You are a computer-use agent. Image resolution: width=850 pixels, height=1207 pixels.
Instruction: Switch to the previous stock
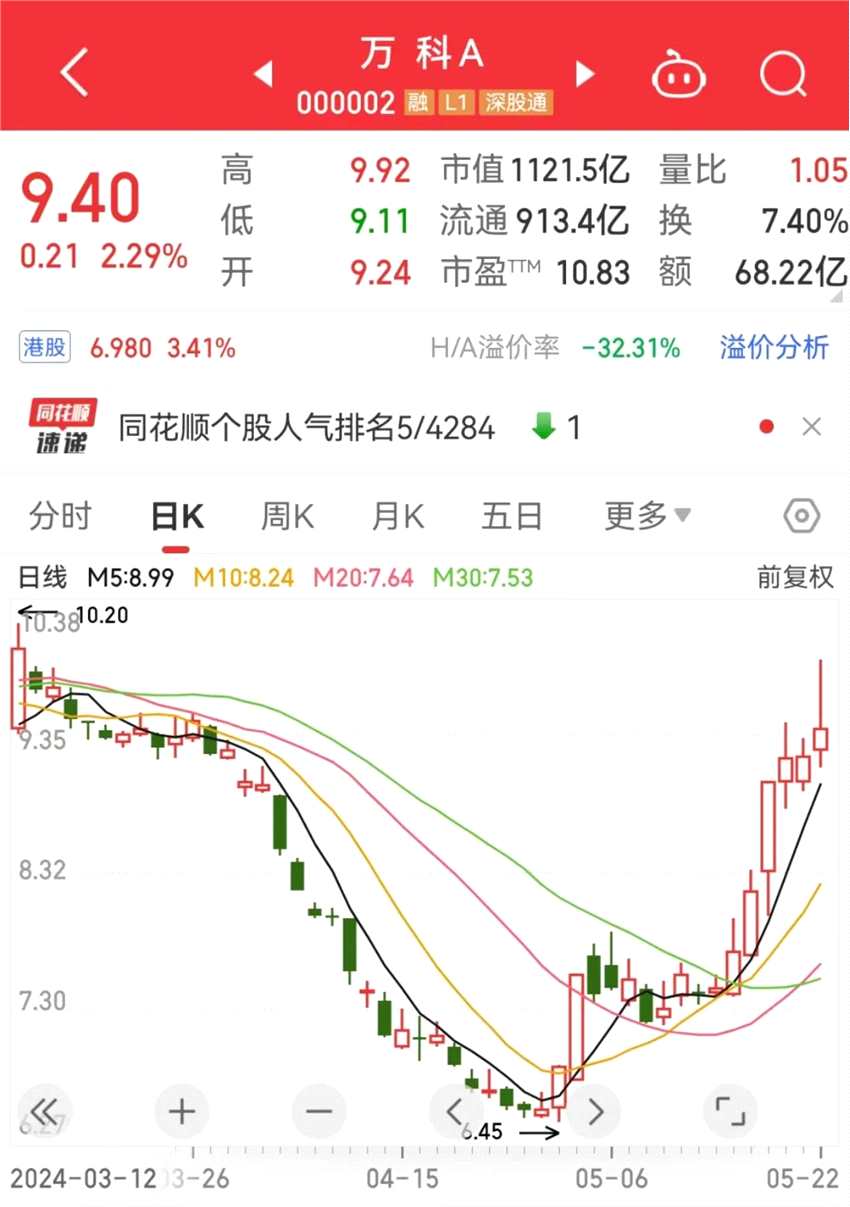click(x=263, y=73)
